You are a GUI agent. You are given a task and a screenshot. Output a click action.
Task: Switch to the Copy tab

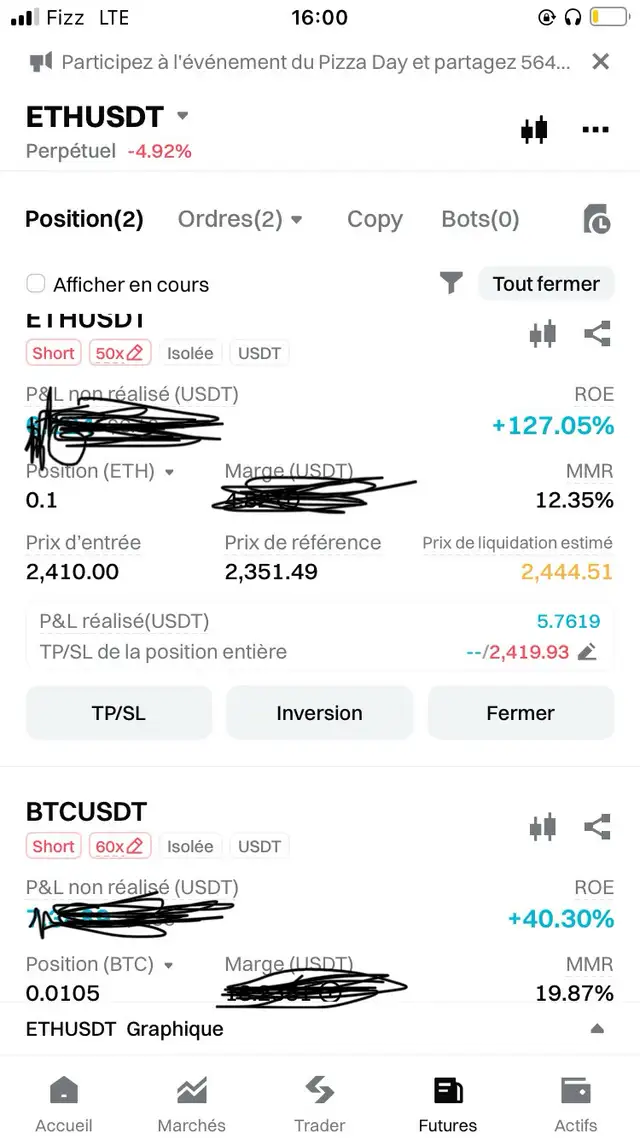pyautogui.click(x=374, y=219)
